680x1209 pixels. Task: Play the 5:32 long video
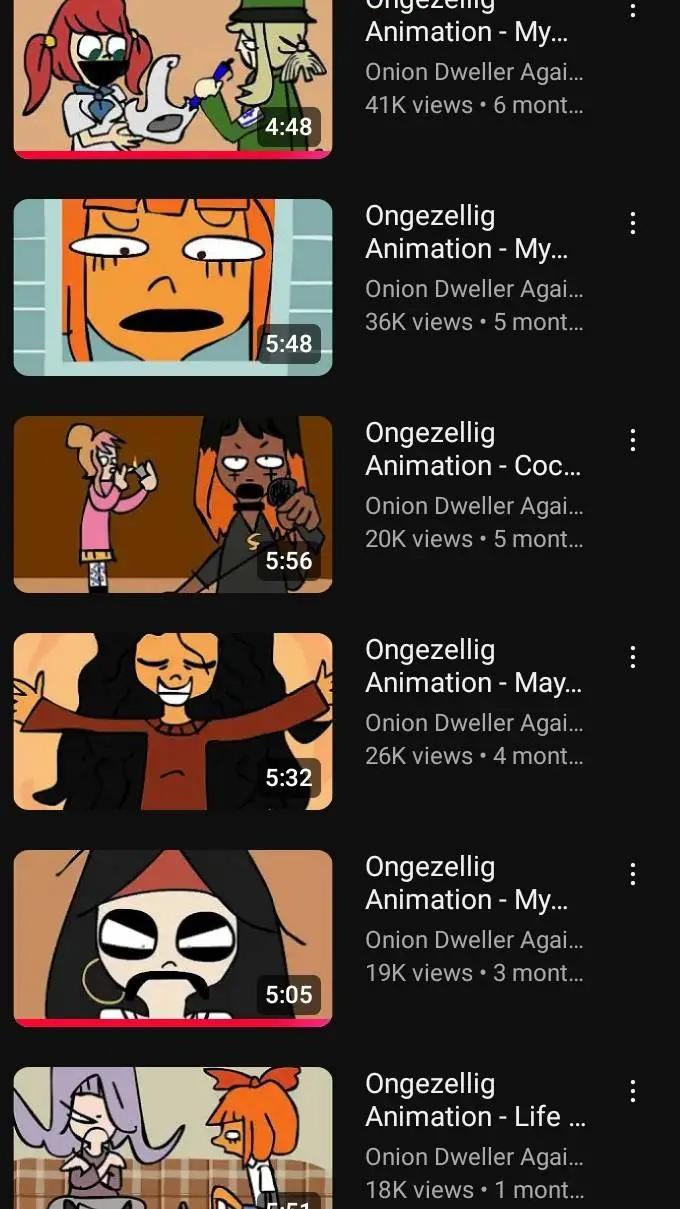coord(172,721)
